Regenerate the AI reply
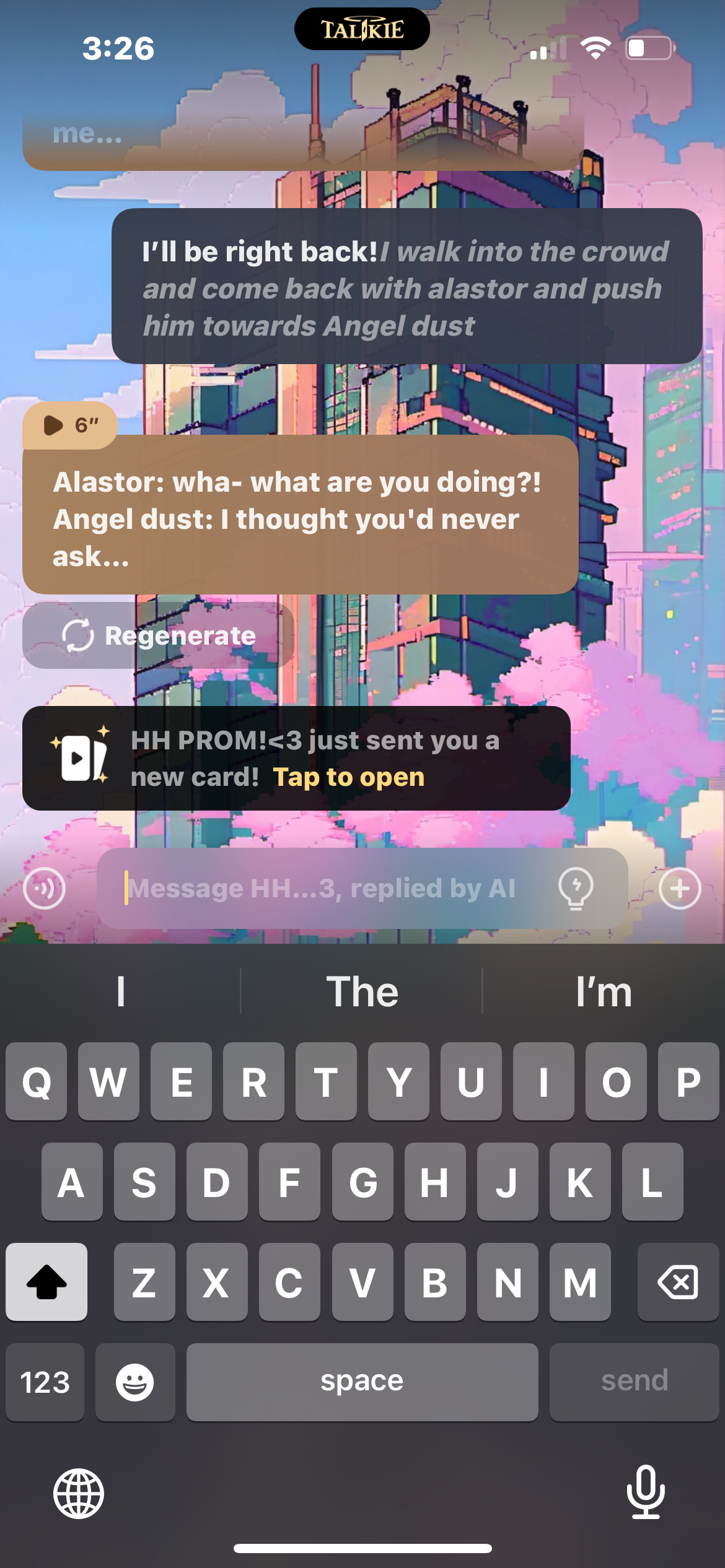Image resolution: width=725 pixels, height=1568 pixels. click(x=159, y=636)
